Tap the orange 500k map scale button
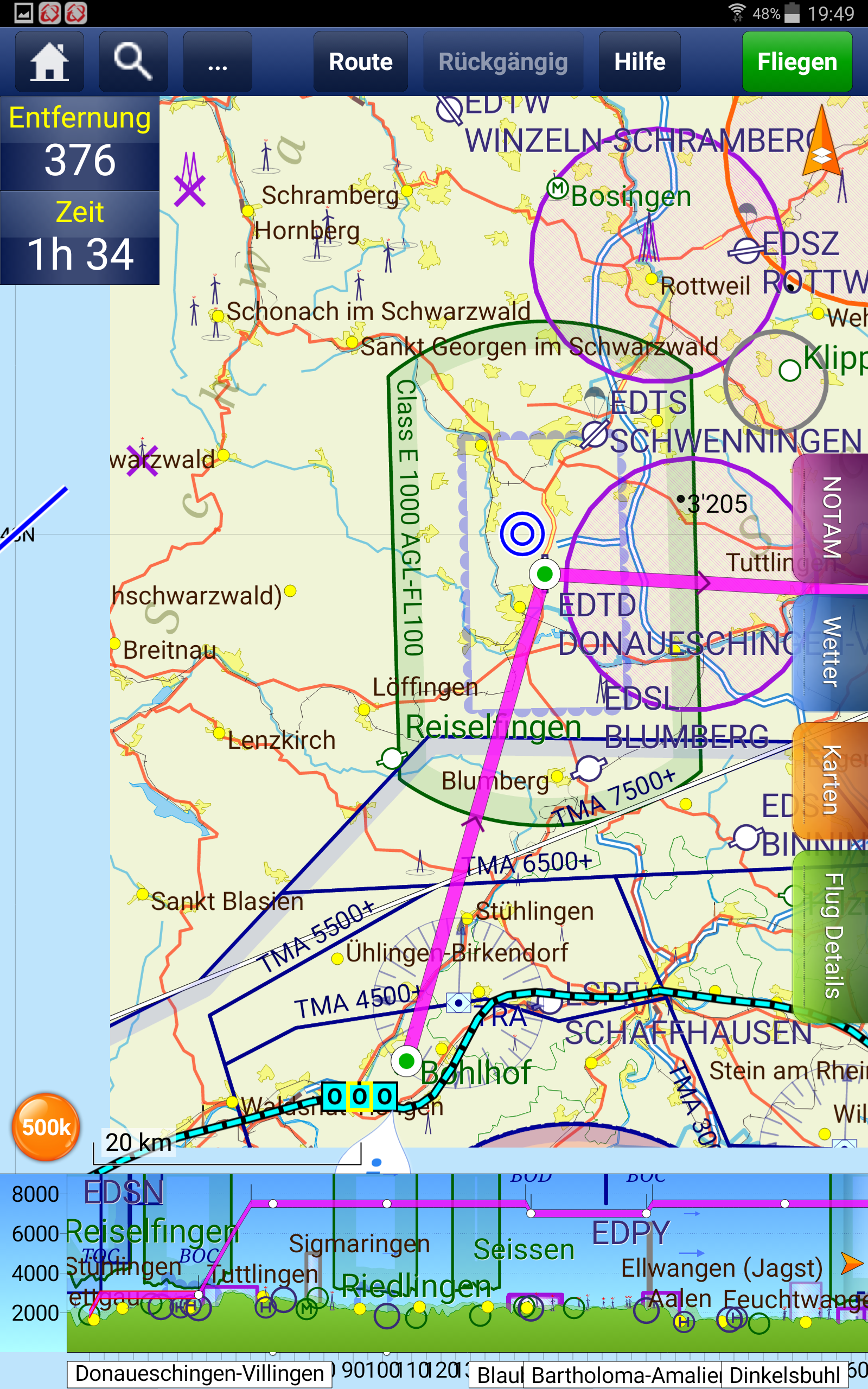Viewport: 868px width, 1389px height. point(46,1127)
